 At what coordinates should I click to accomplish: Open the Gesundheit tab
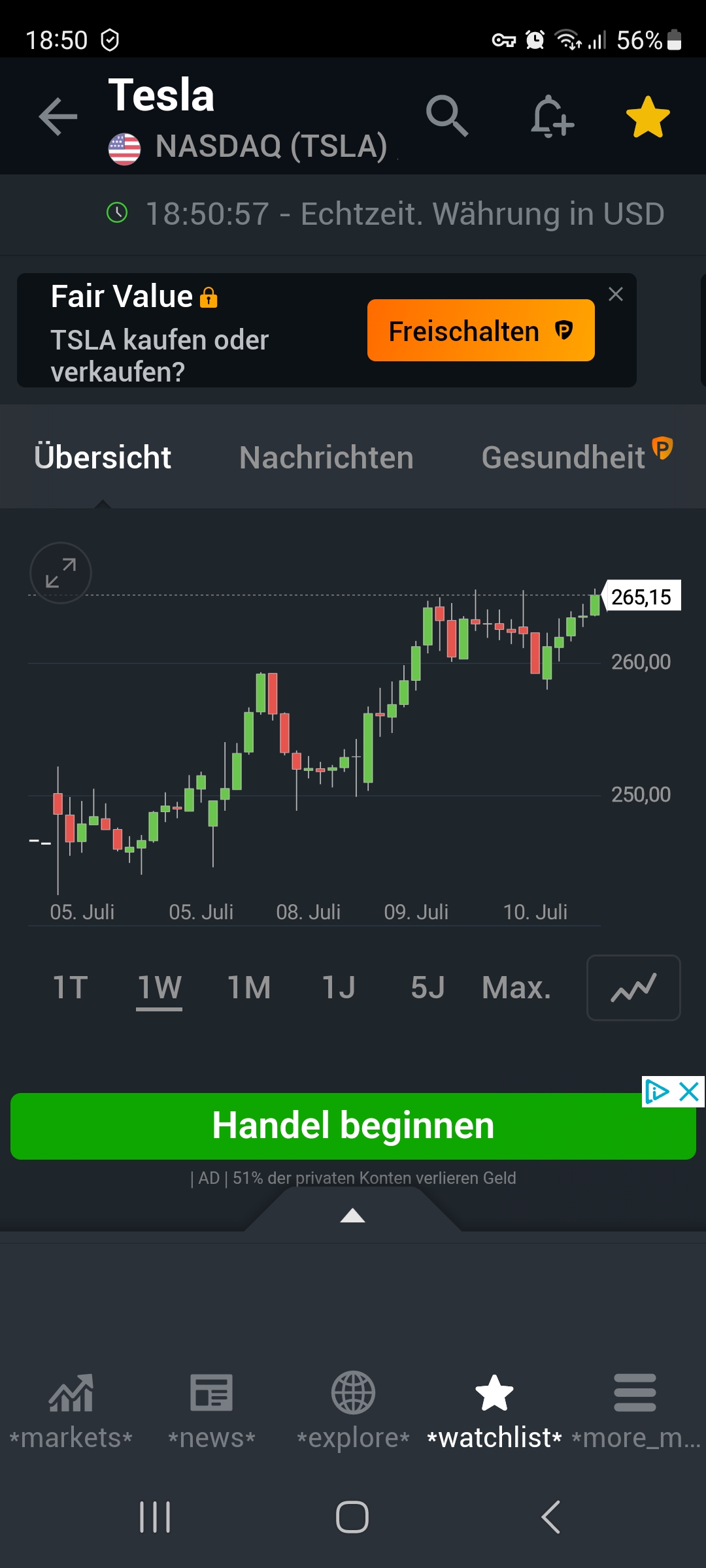click(x=563, y=457)
